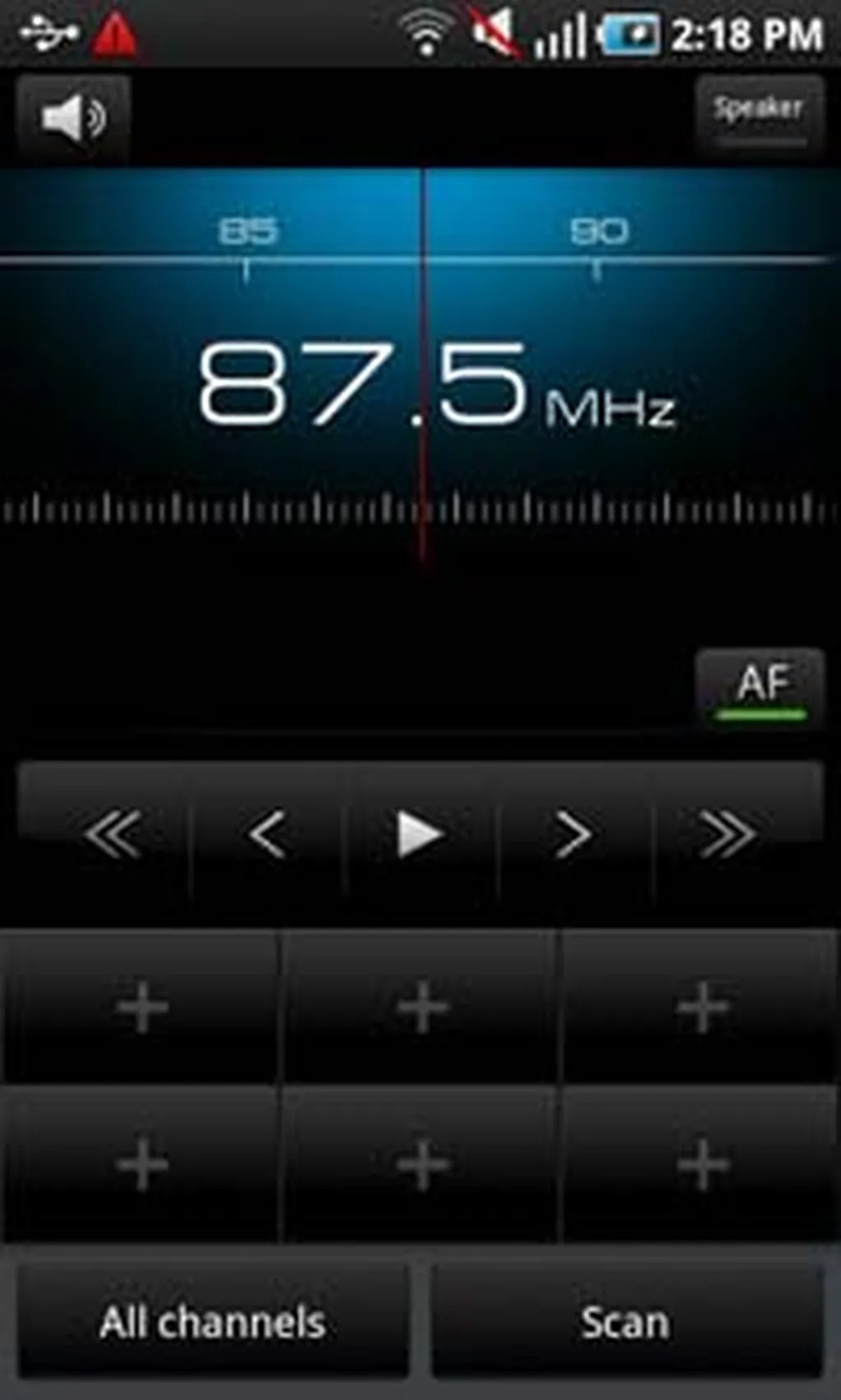Toggle the AF button

761,686
